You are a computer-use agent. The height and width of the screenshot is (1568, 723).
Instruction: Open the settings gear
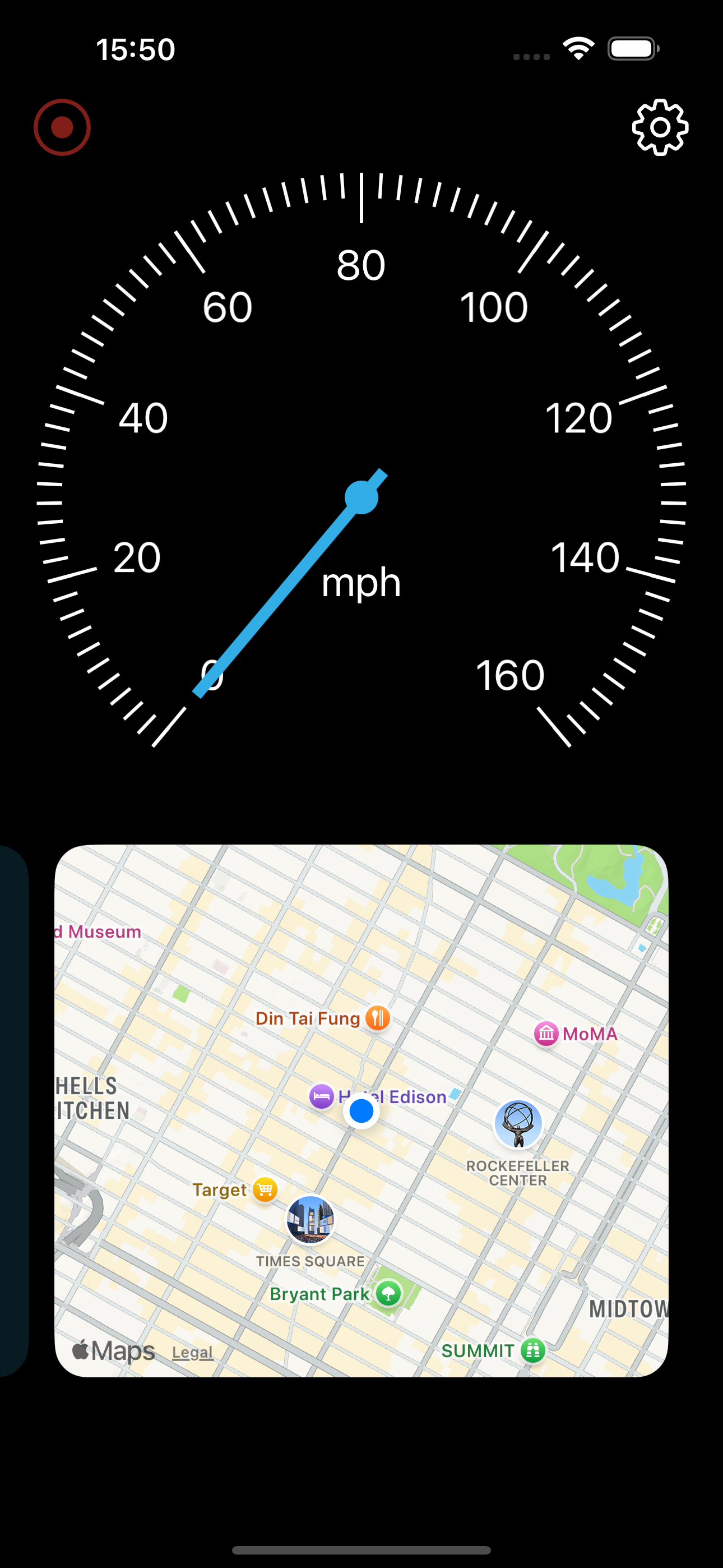click(x=660, y=127)
